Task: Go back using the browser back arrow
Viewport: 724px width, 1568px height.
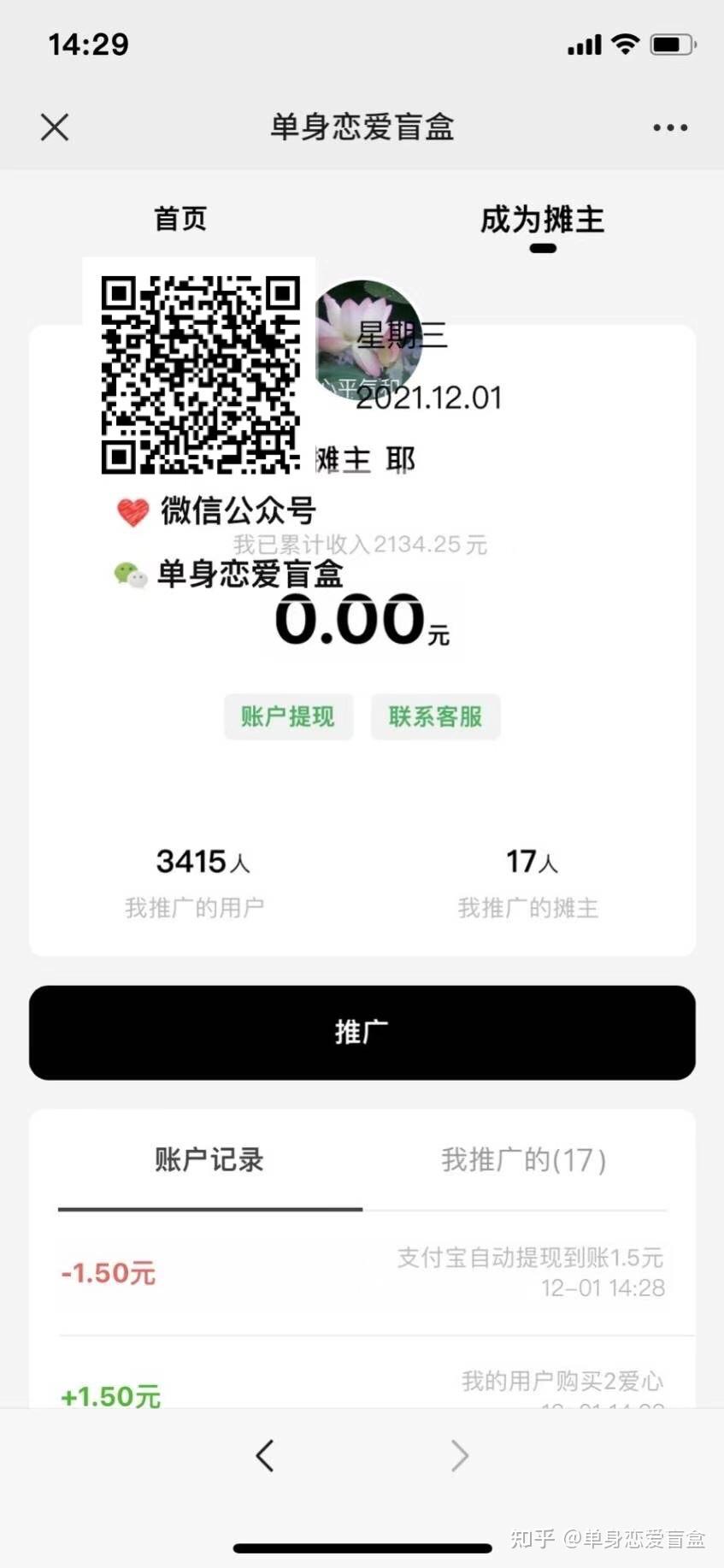Action: click(265, 1455)
